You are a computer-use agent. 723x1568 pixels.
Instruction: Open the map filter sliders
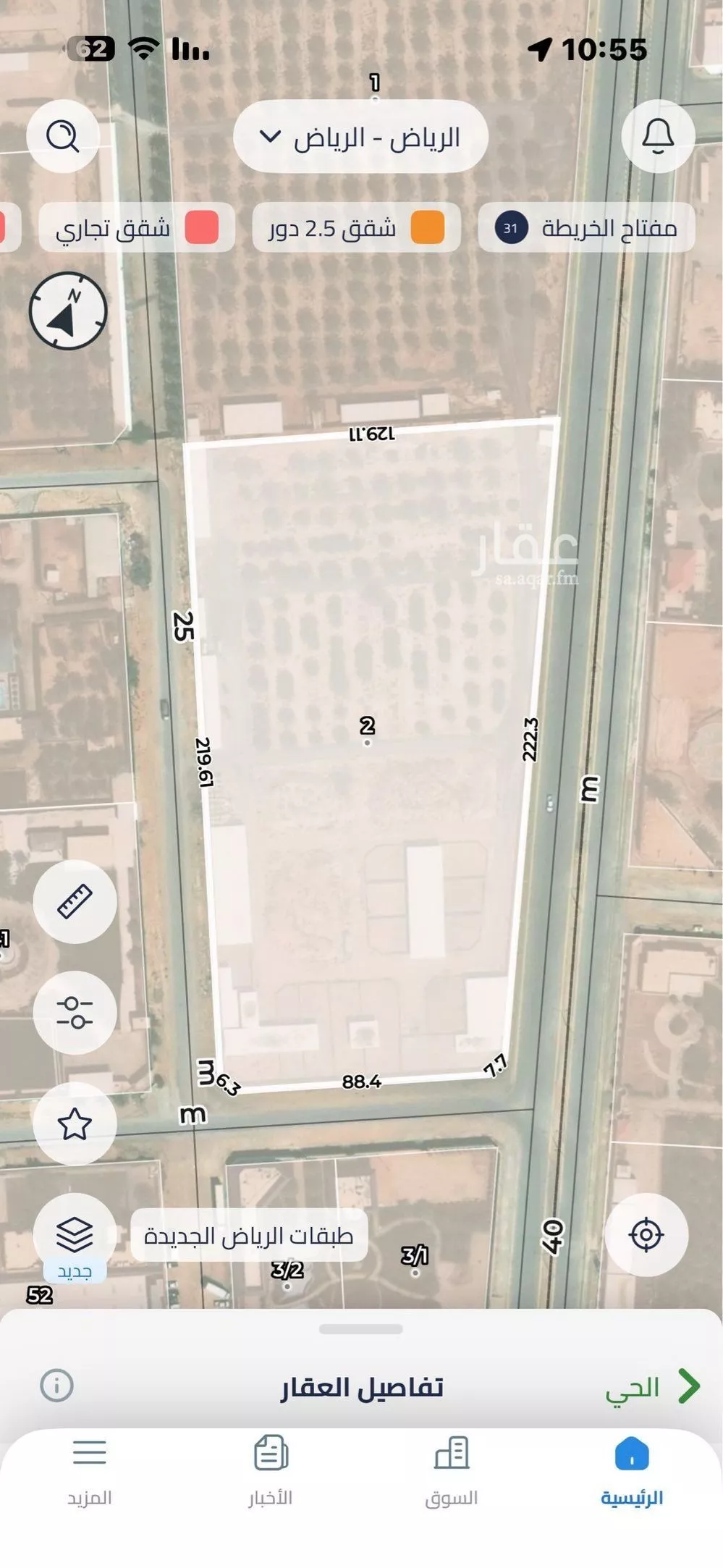coord(75,1012)
